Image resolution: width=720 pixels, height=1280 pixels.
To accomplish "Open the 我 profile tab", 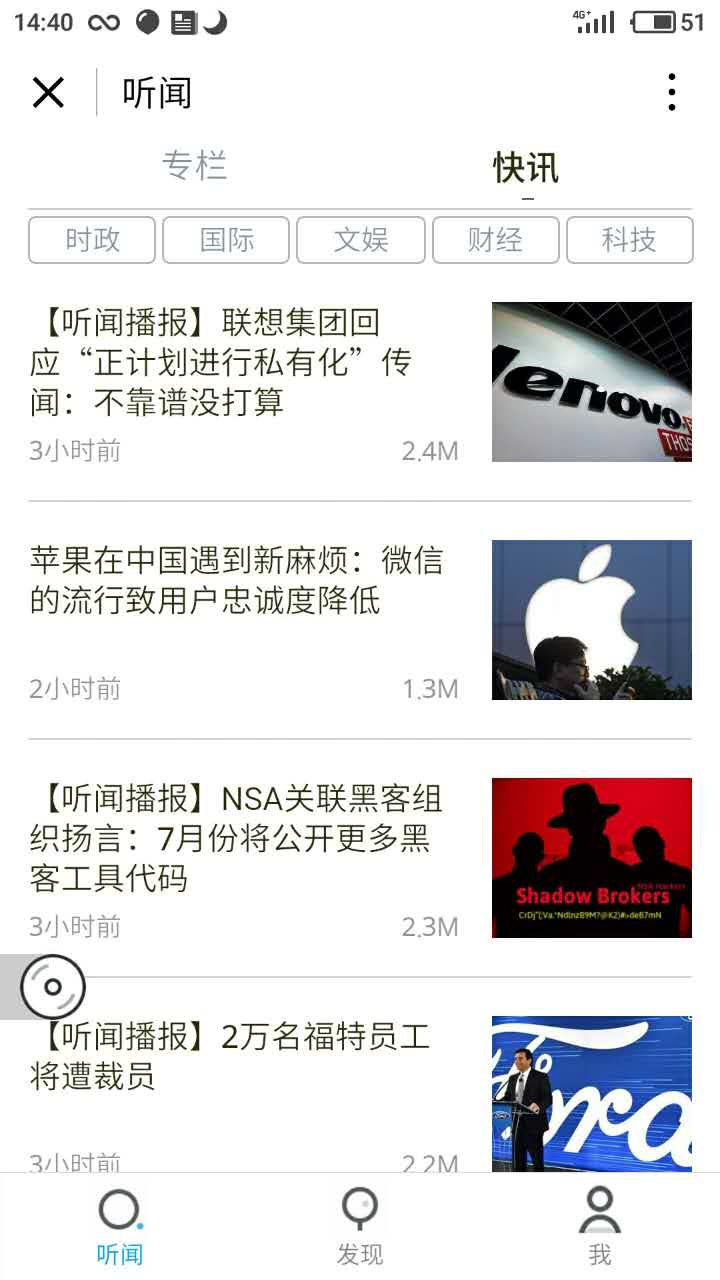I will click(x=600, y=1226).
